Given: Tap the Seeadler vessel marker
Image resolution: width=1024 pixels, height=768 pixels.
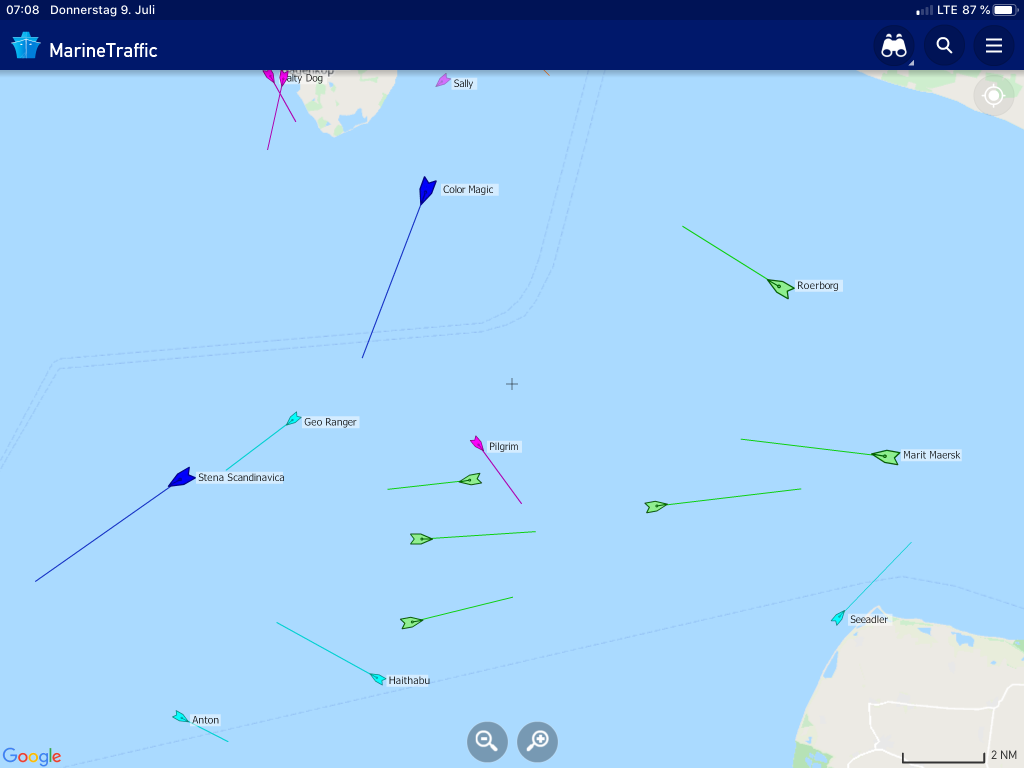Looking at the screenshot, I should pos(838,618).
